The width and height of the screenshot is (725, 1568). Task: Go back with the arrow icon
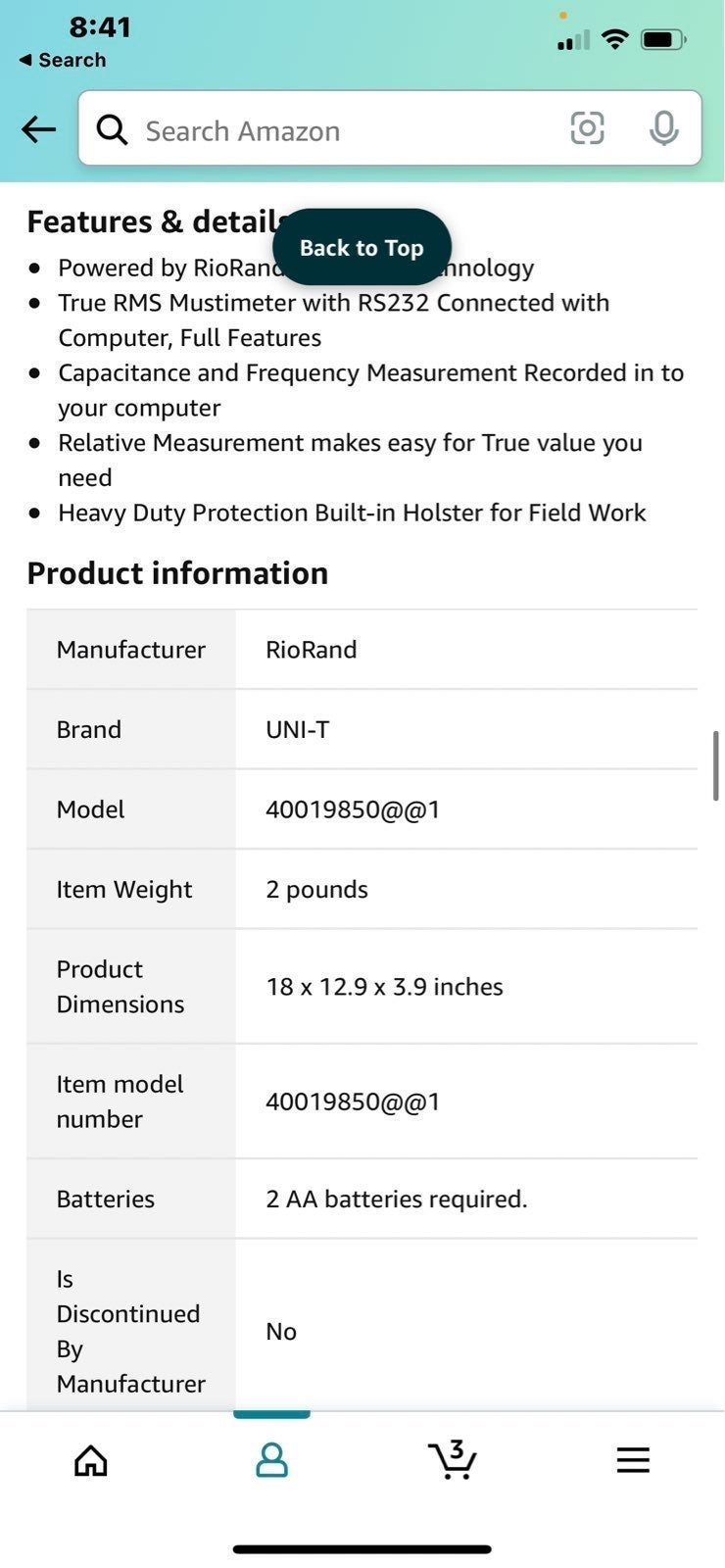pos(38,129)
